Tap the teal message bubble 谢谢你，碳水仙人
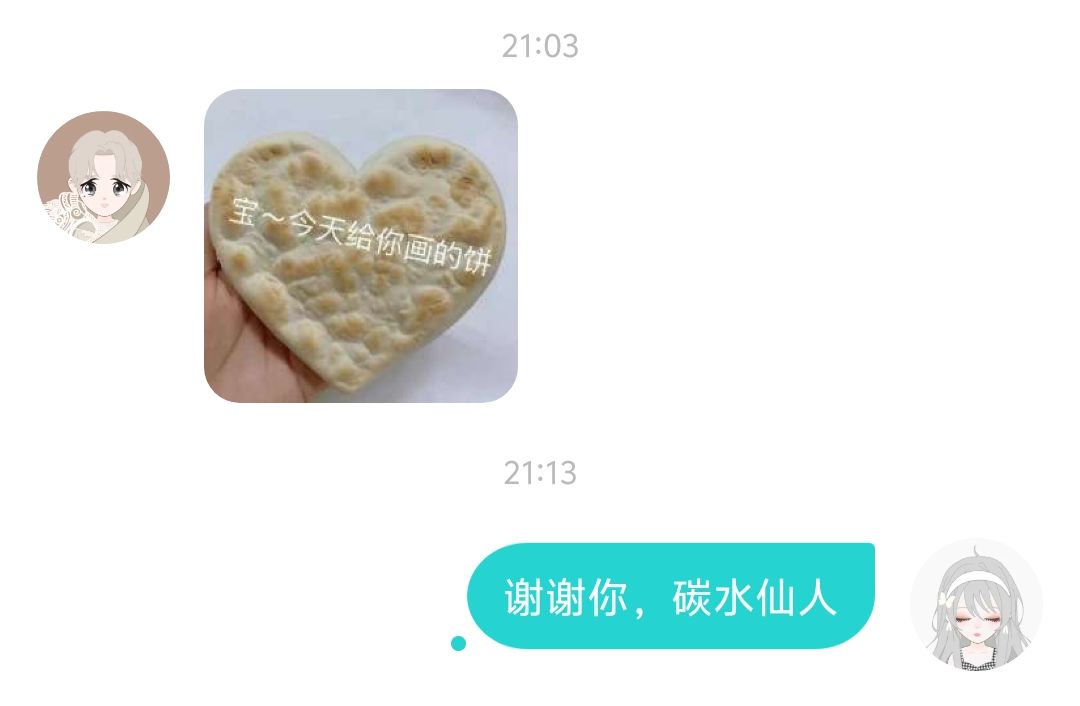Viewport: 1080px width, 706px height. [x=671, y=597]
